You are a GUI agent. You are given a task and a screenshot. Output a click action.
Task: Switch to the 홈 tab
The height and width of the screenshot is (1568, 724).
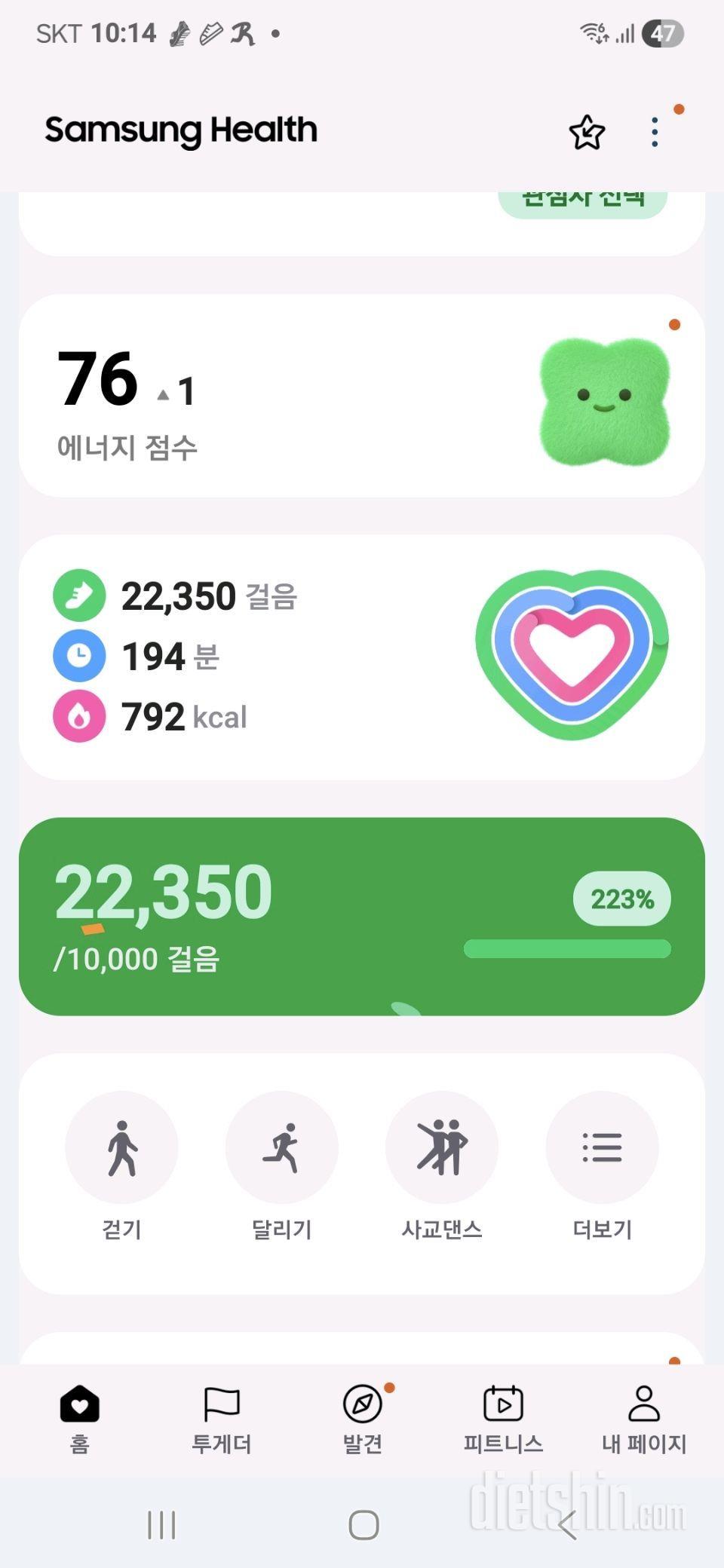click(x=80, y=1419)
